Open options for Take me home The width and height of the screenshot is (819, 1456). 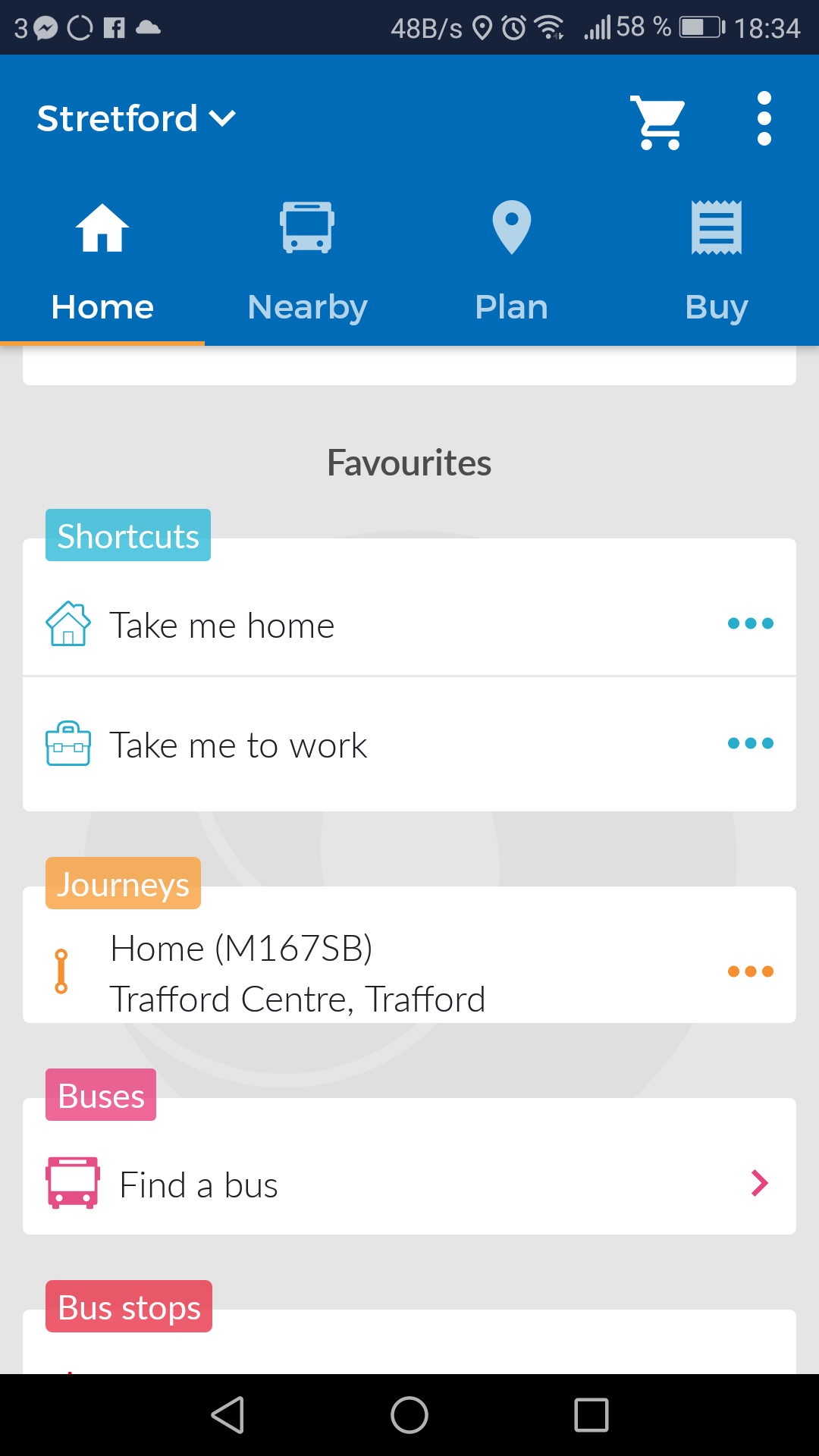point(750,623)
